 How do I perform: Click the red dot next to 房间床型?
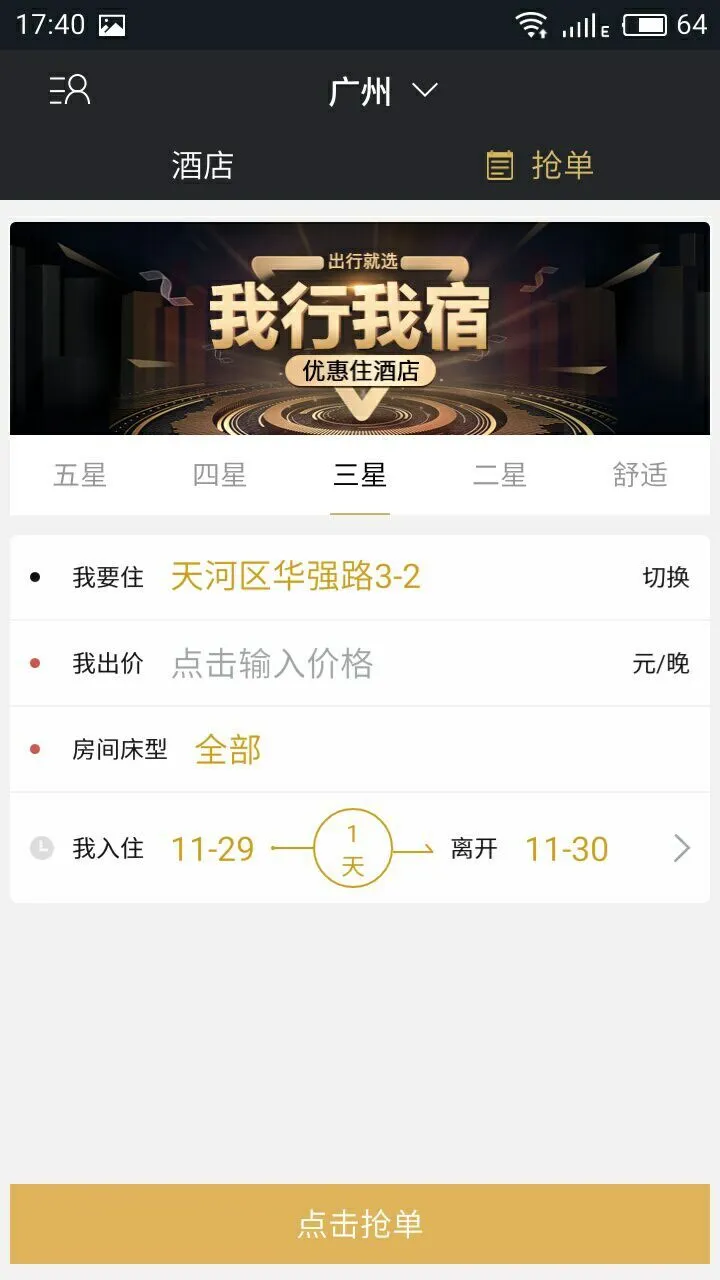[37, 749]
